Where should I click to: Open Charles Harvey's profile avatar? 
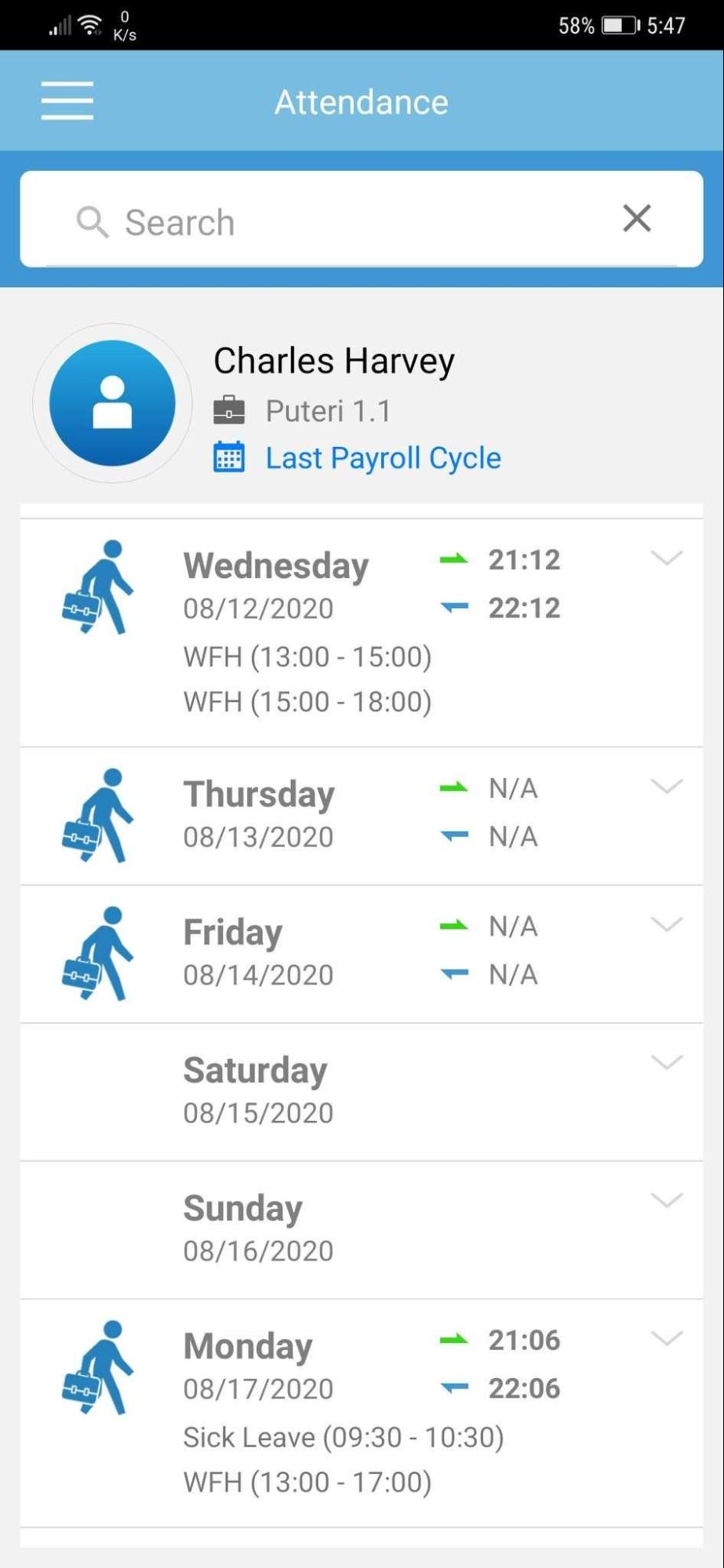112,403
